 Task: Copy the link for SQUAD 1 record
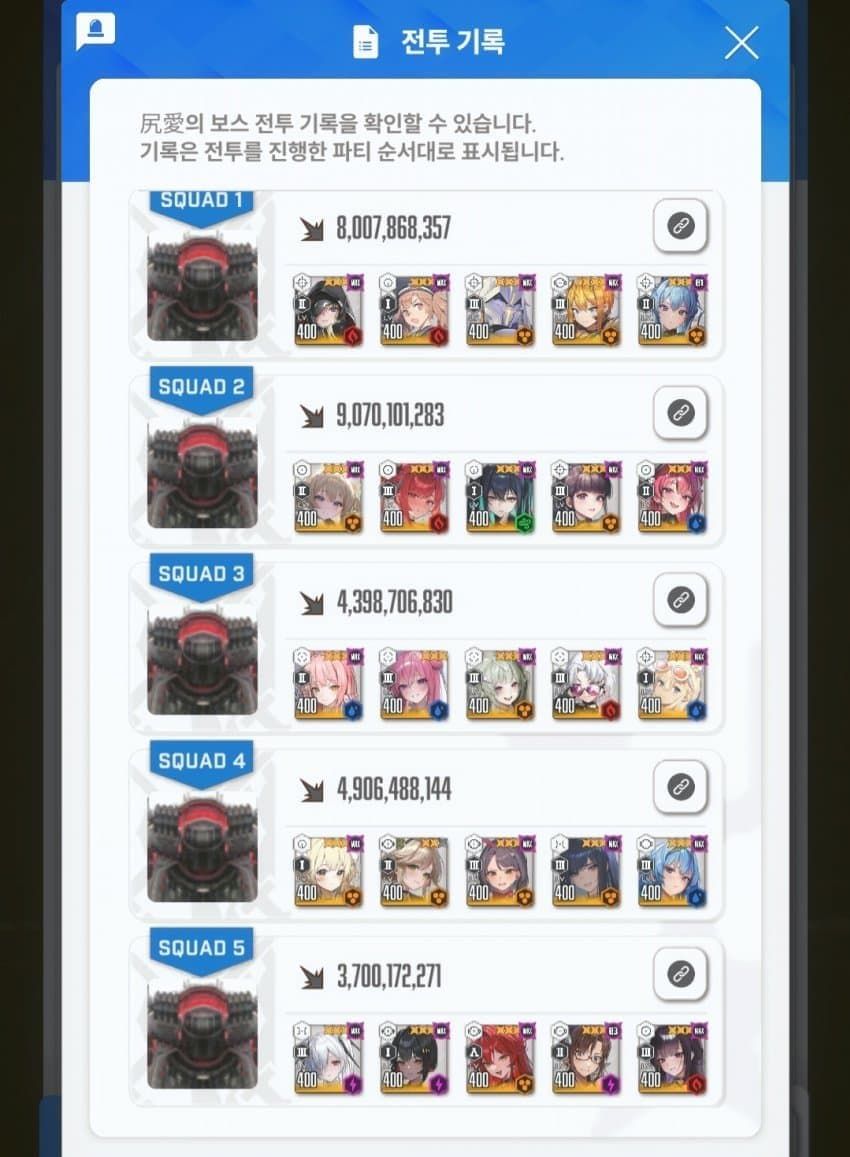(681, 226)
